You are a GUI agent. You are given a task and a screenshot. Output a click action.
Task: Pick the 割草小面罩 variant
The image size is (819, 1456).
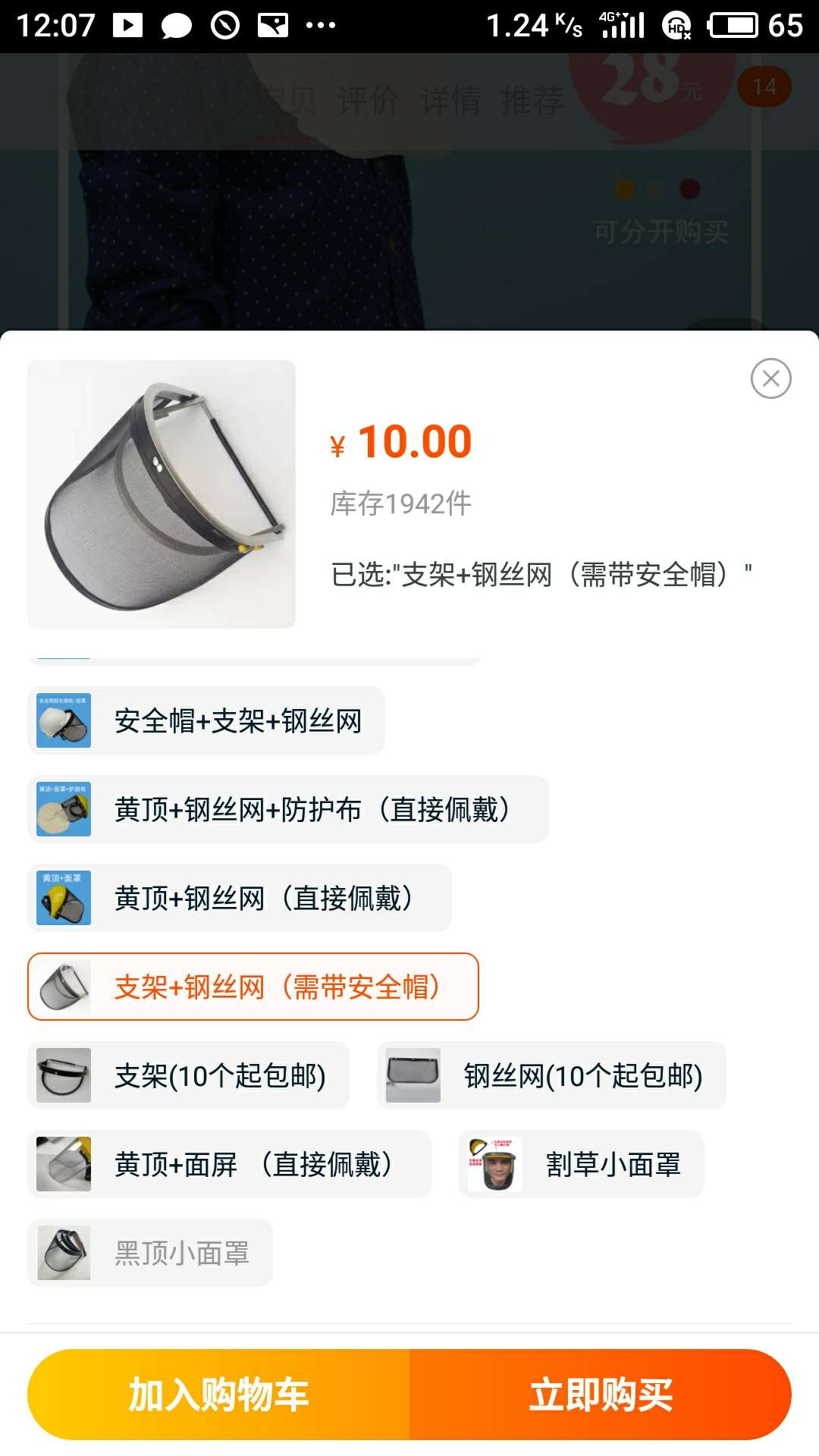point(582,1164)
